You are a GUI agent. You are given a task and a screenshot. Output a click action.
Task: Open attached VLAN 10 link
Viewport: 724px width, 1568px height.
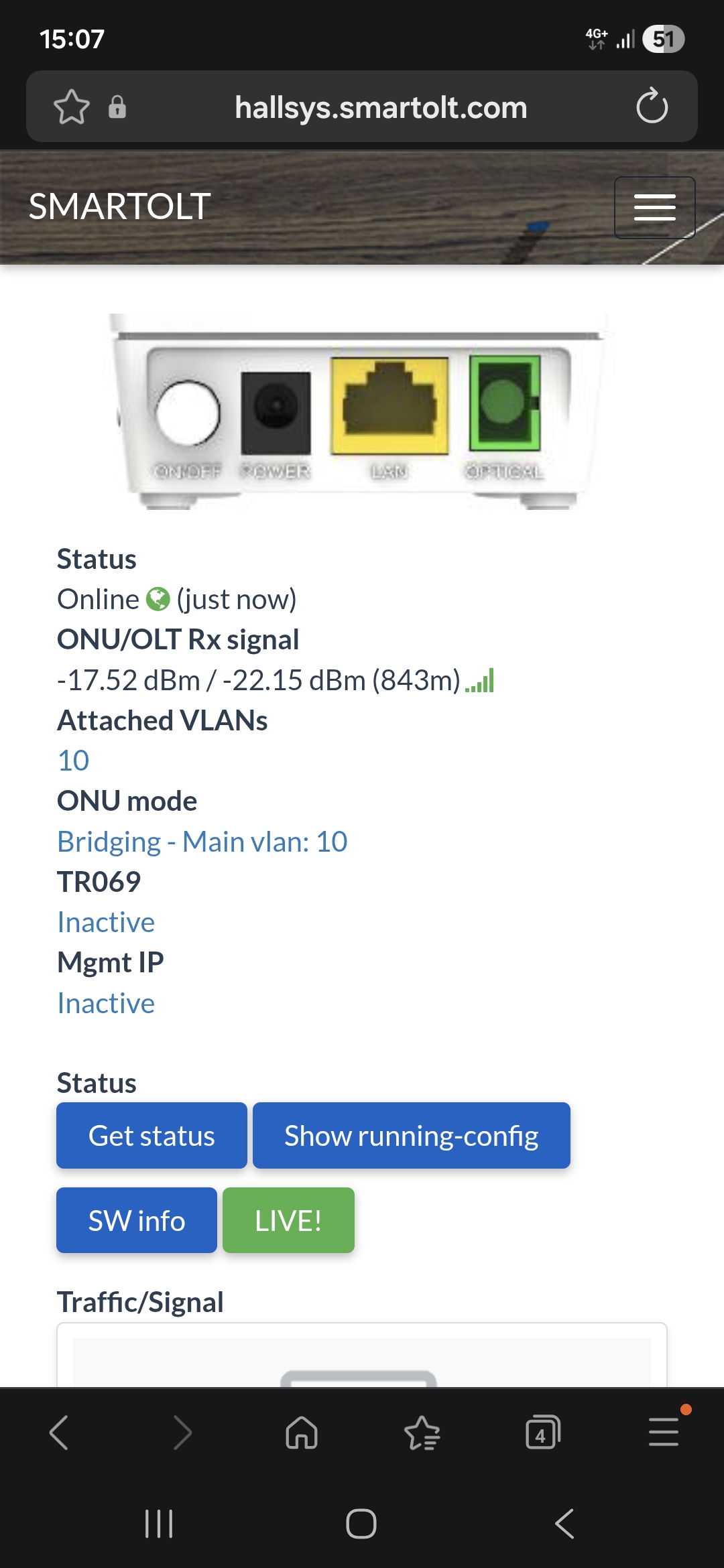(x=73, y=761)
